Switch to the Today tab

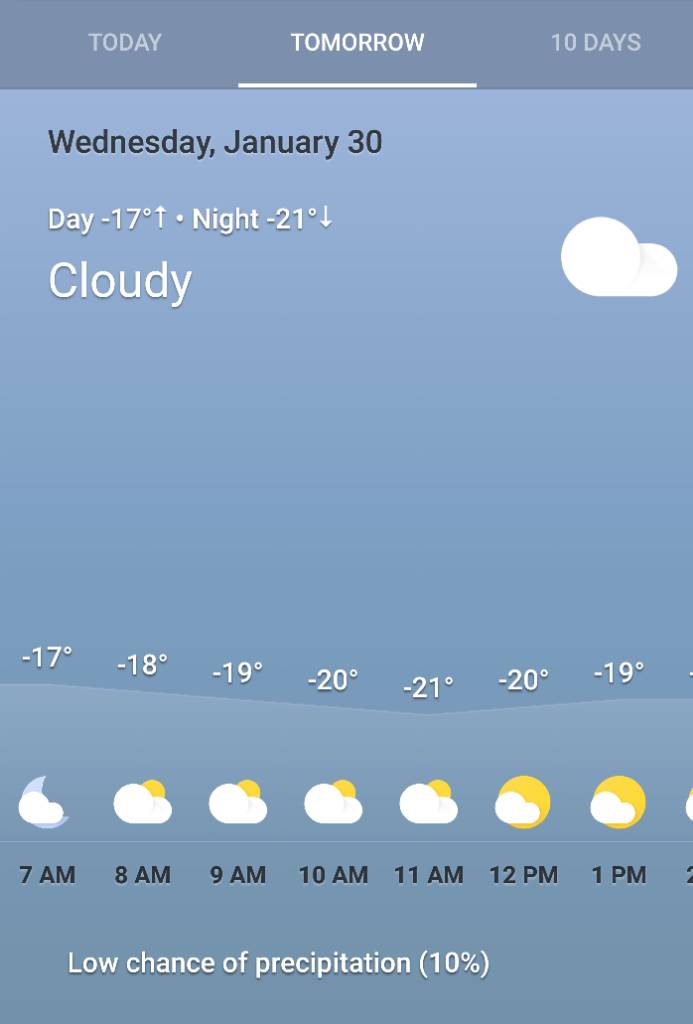[x=125, y=43]
